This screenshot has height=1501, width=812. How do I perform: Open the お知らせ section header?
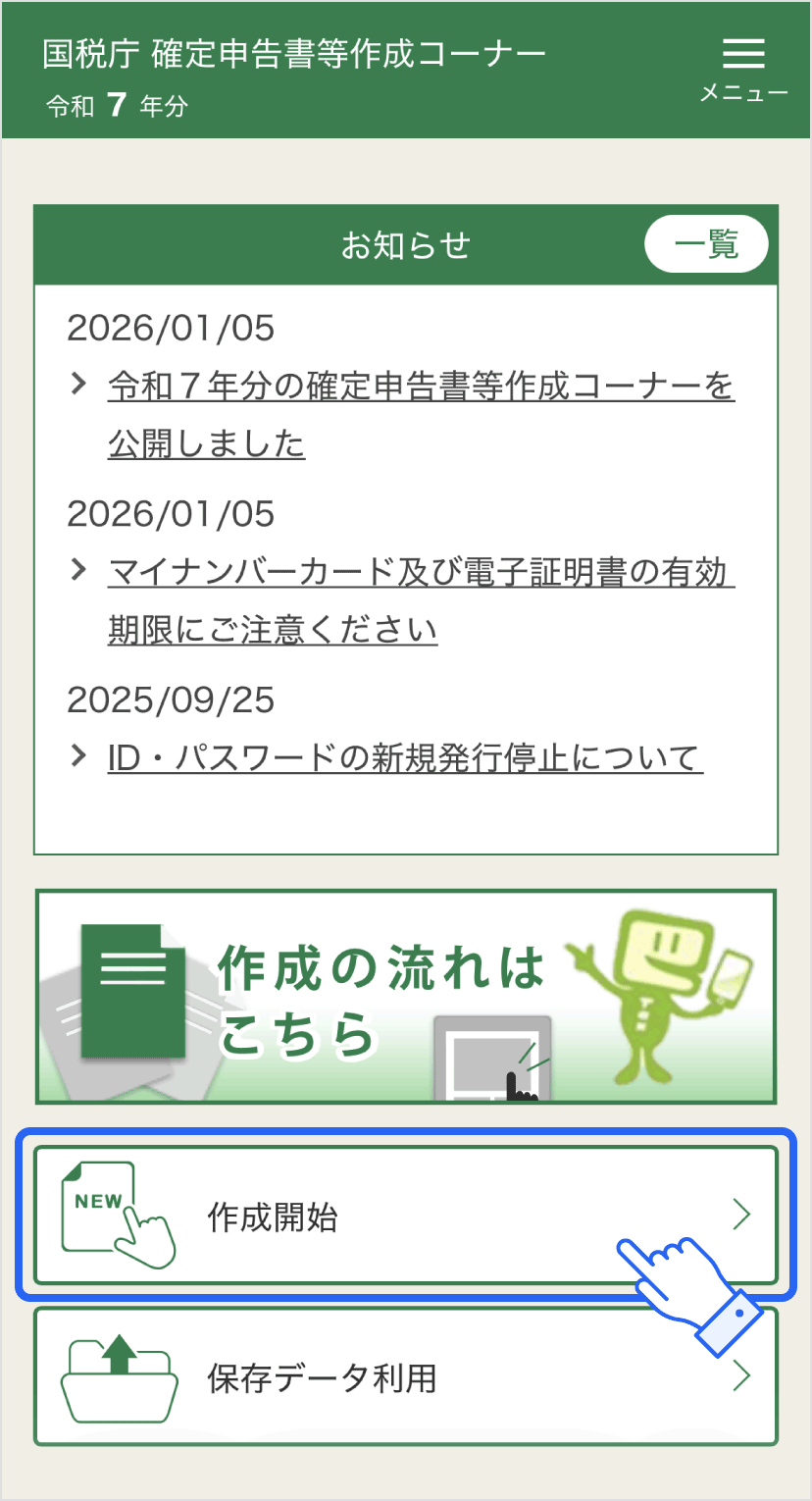point(406,244)
